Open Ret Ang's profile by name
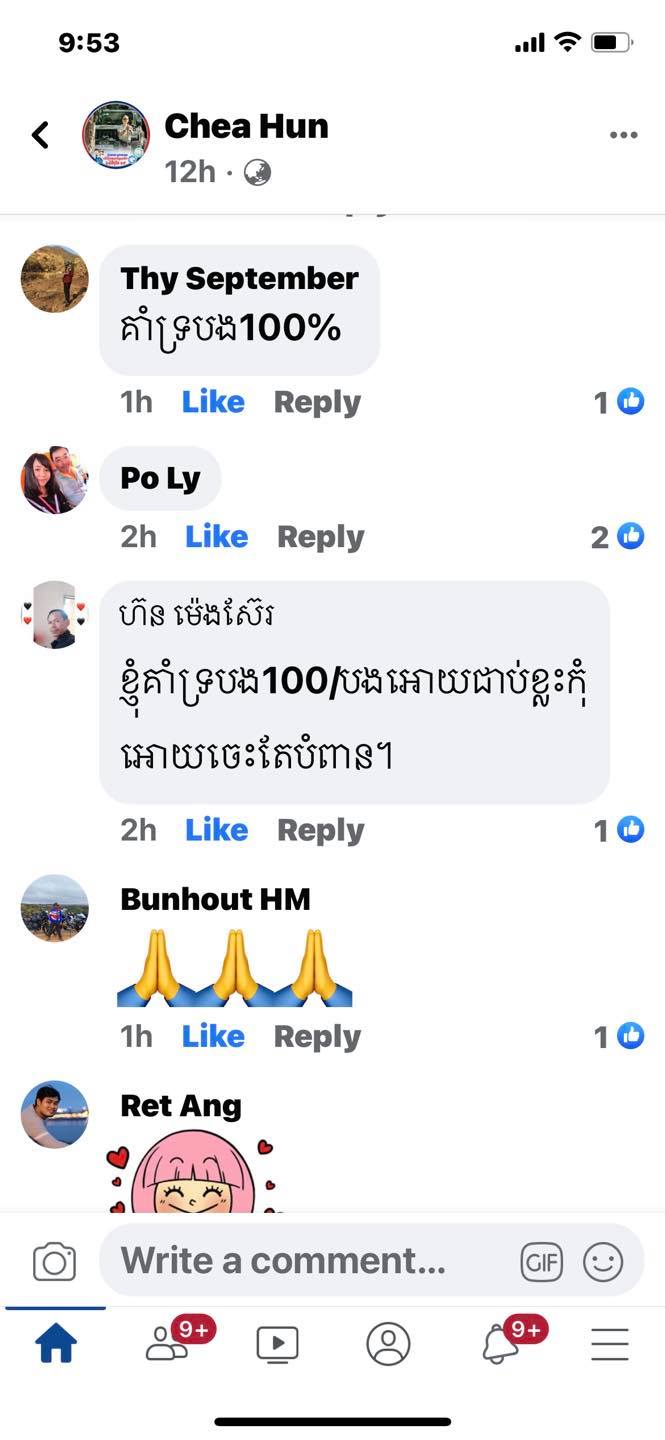Screen dimensions: 665x1440 [181, 1106]
